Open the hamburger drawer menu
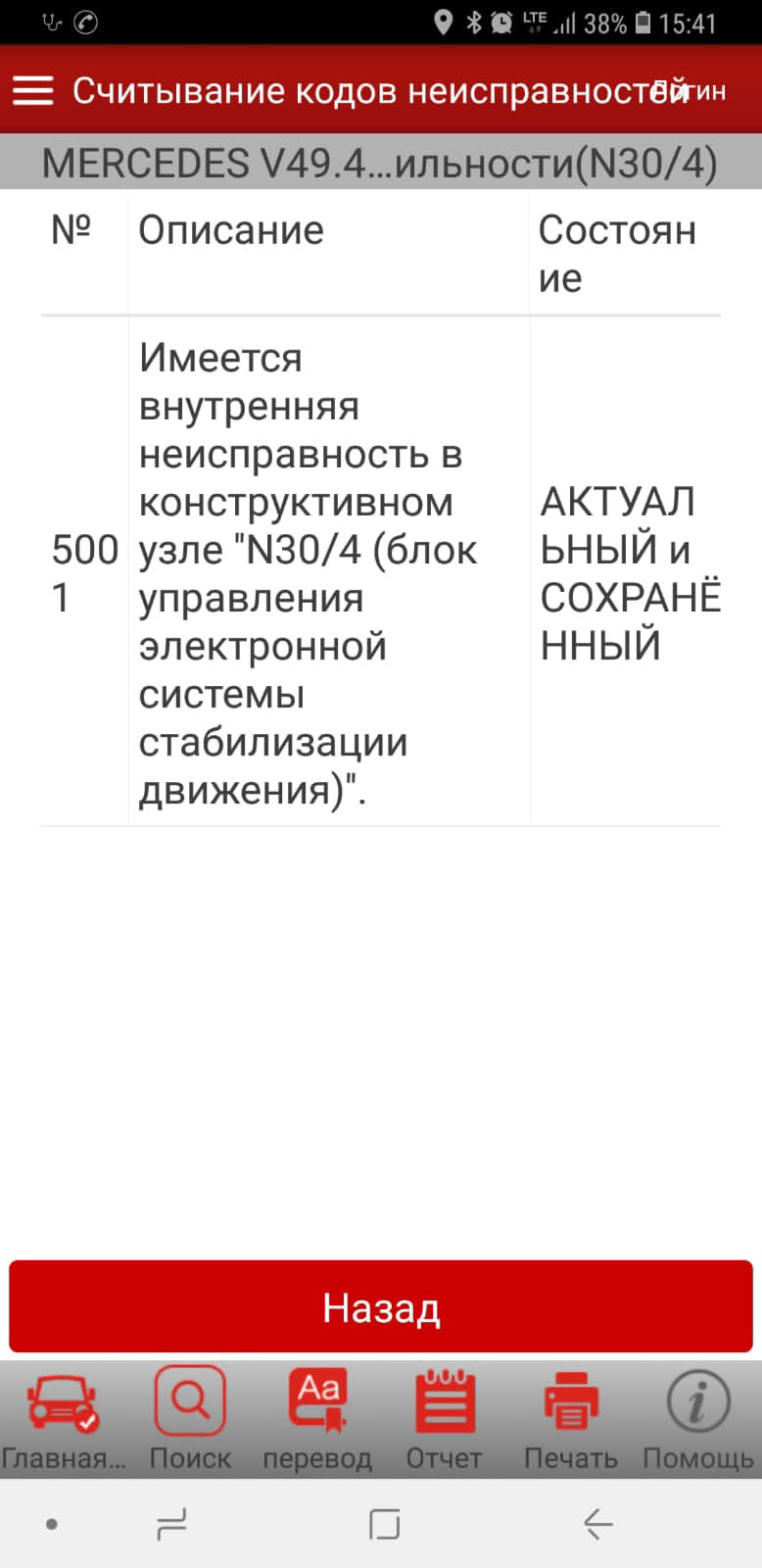Image resolution: width=762 pixels, height=1568 pixels. click(33, 91)
